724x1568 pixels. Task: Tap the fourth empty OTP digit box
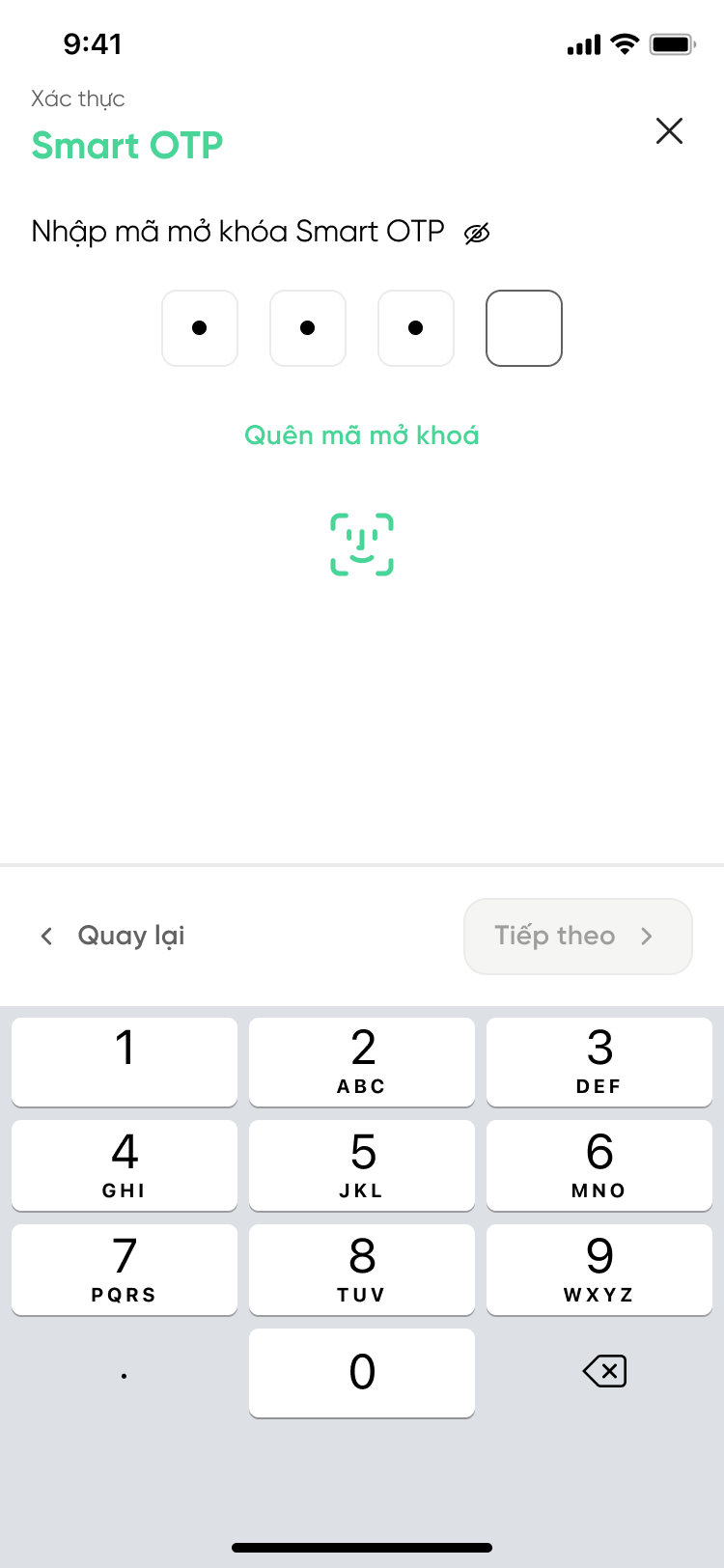[523, 328]
